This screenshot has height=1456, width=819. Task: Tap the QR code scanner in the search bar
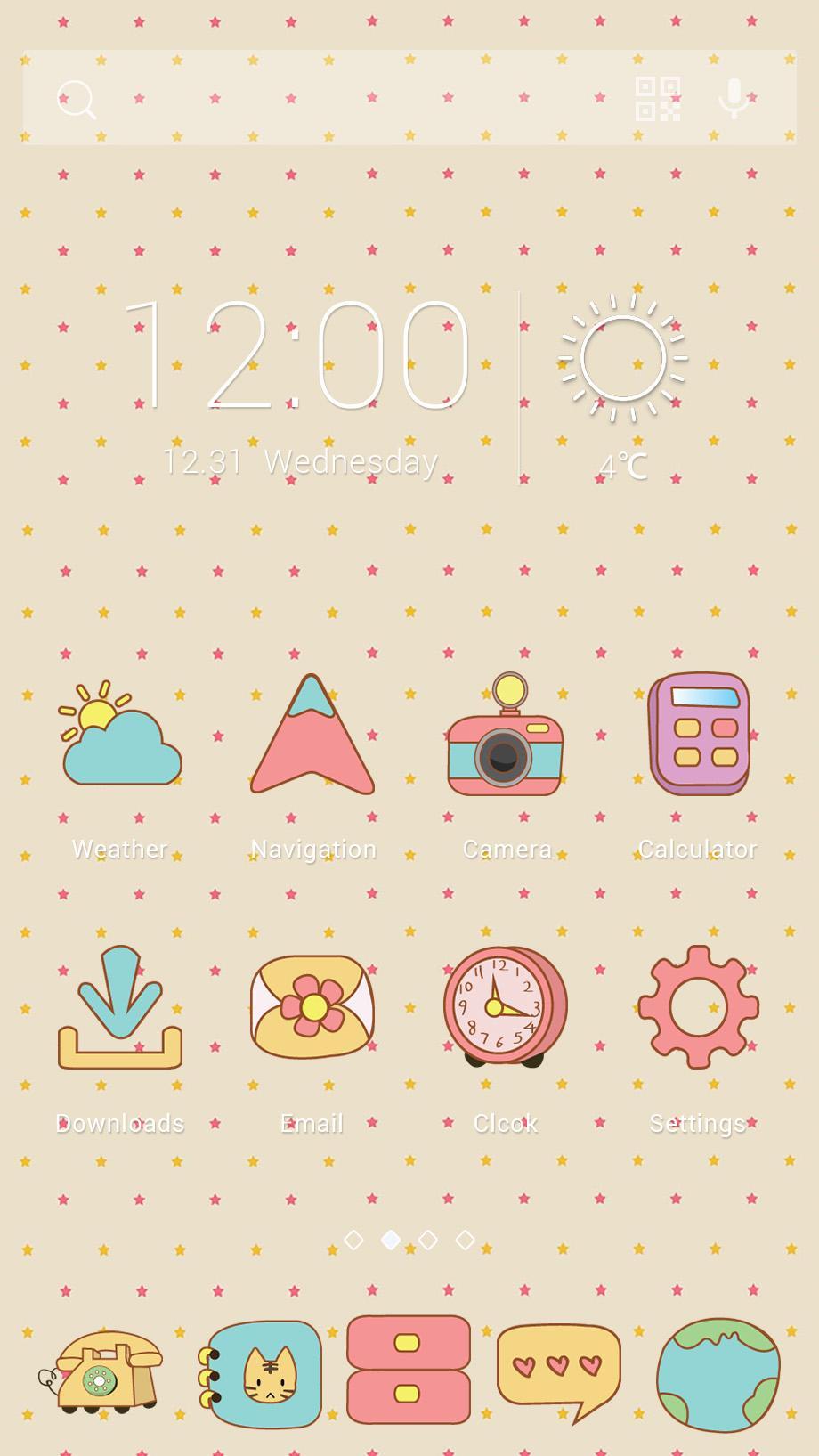[659, 100]
